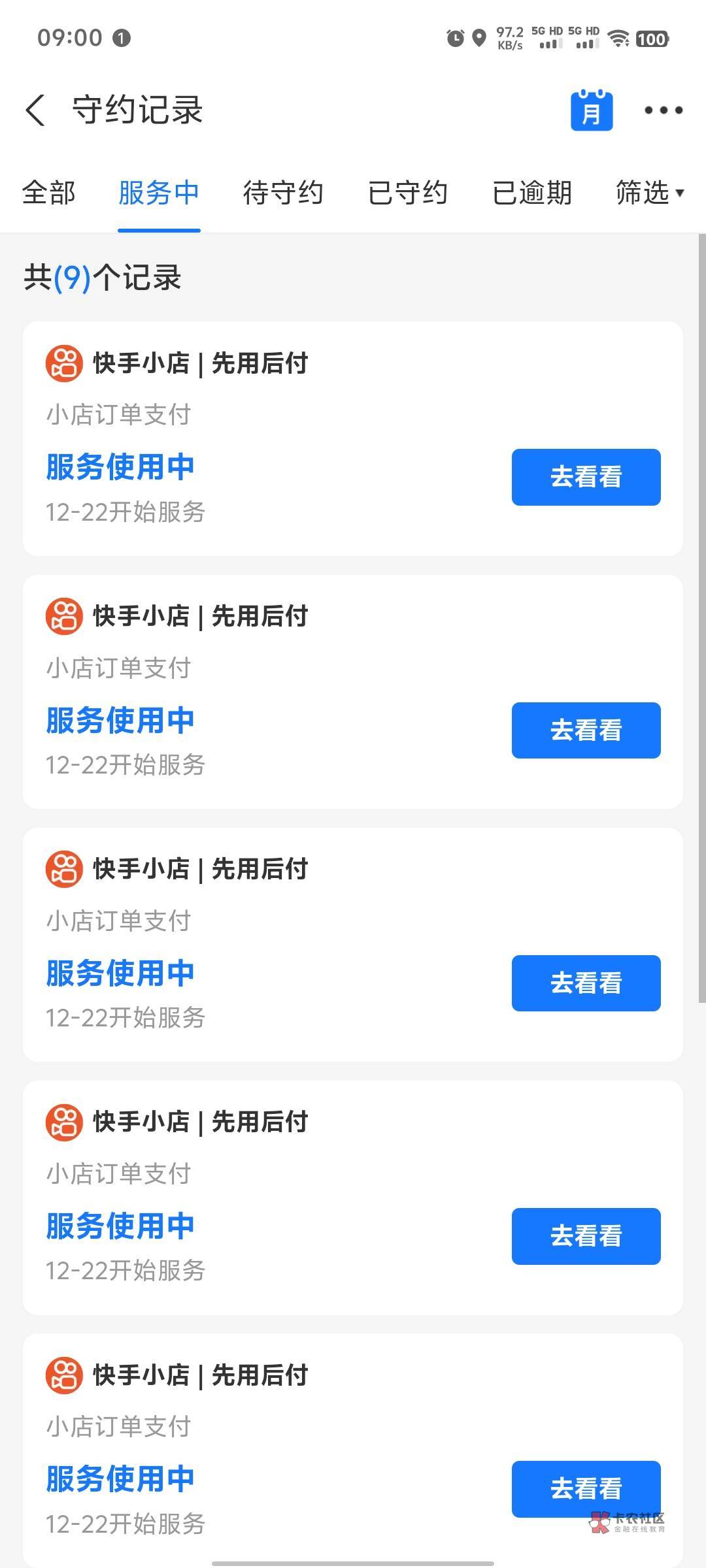706x1568 pixels.
Task: View the 已逾期 tab
Action: point(532,193)
